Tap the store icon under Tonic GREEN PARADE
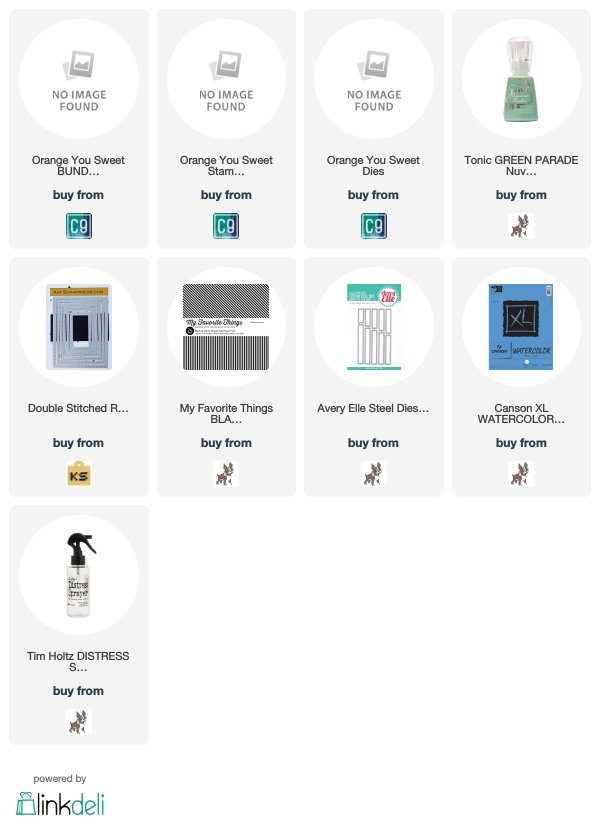Image resolution: width=600 pixels, height=825 pixels. tap(521, 224)
